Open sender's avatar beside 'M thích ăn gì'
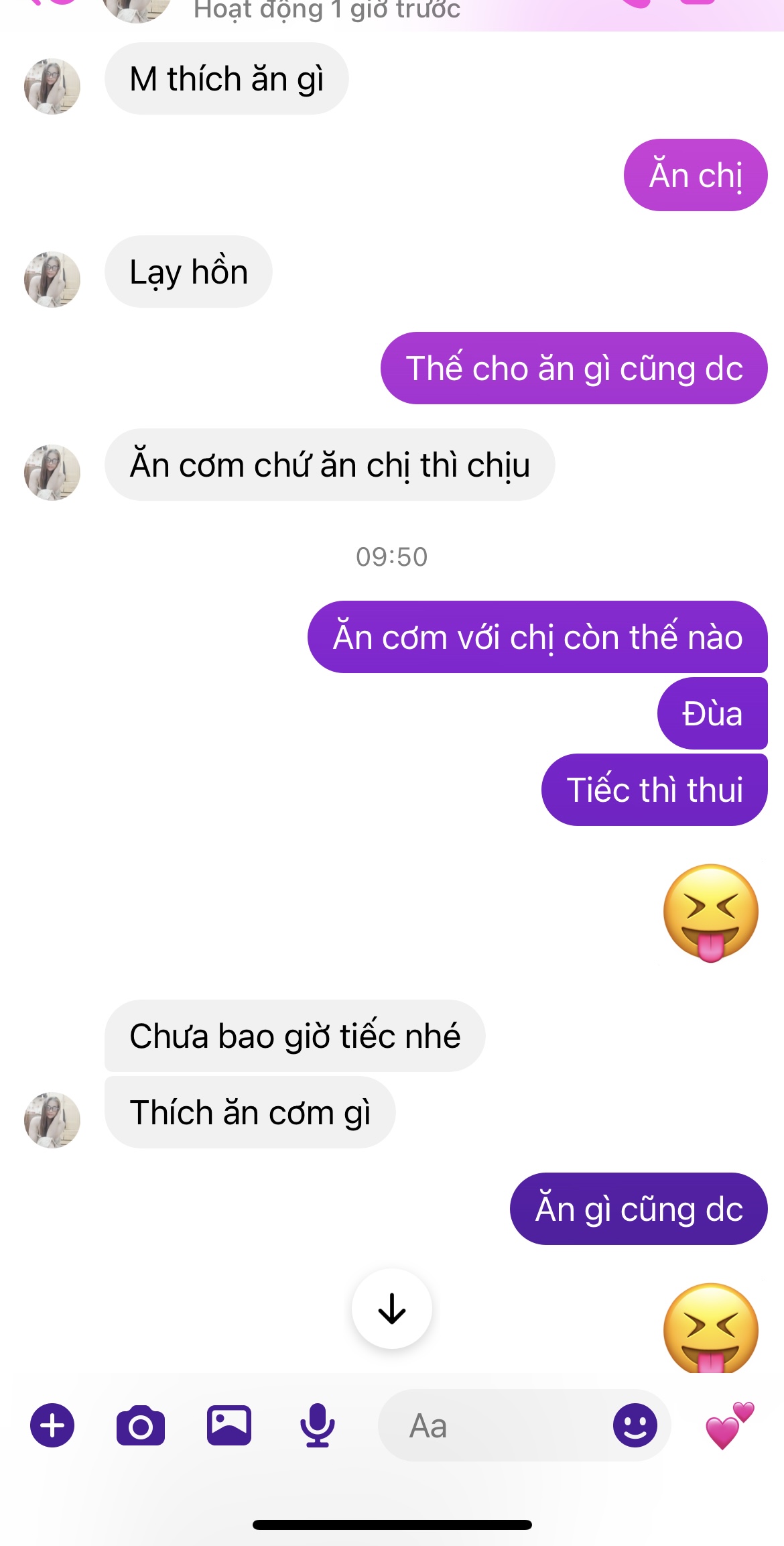784x1546 pixels. point(52,86)
